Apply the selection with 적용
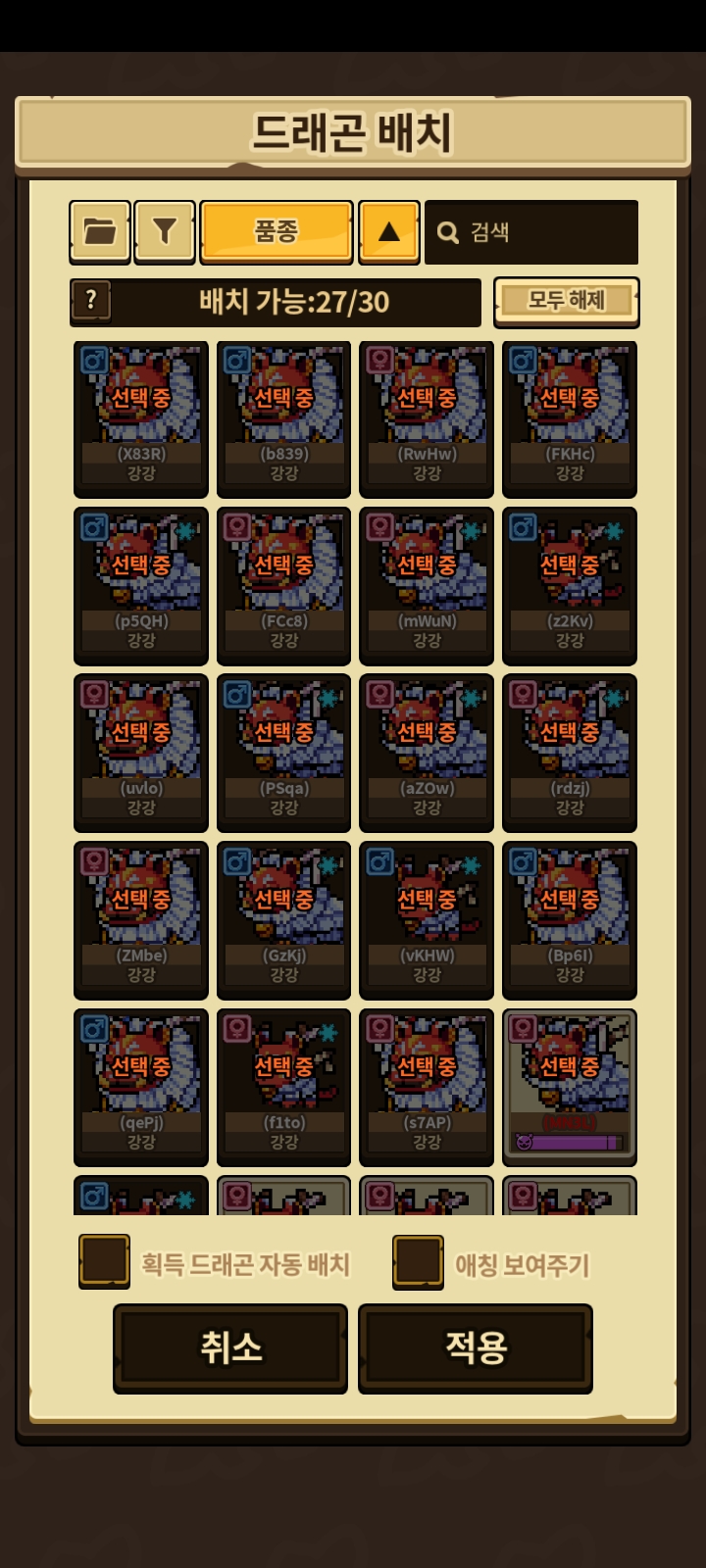This screenshot has width=706, height=1568. (x=476, y=1347)
